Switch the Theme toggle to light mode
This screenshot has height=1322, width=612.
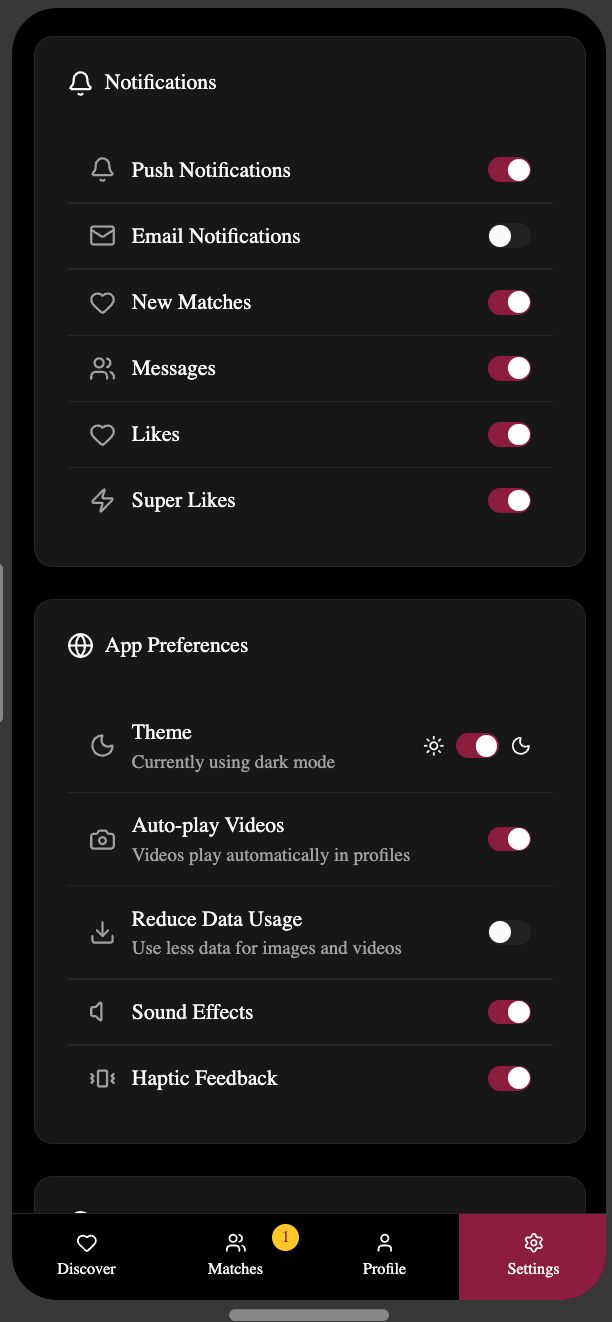coord(477,746)
